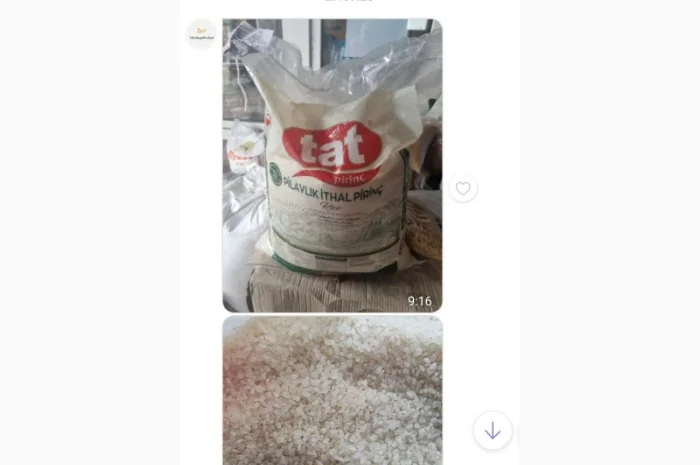The width and height of the screenshot is (700, 465).
Task: View the sender's profile avatar
Action: pos(201,34)
